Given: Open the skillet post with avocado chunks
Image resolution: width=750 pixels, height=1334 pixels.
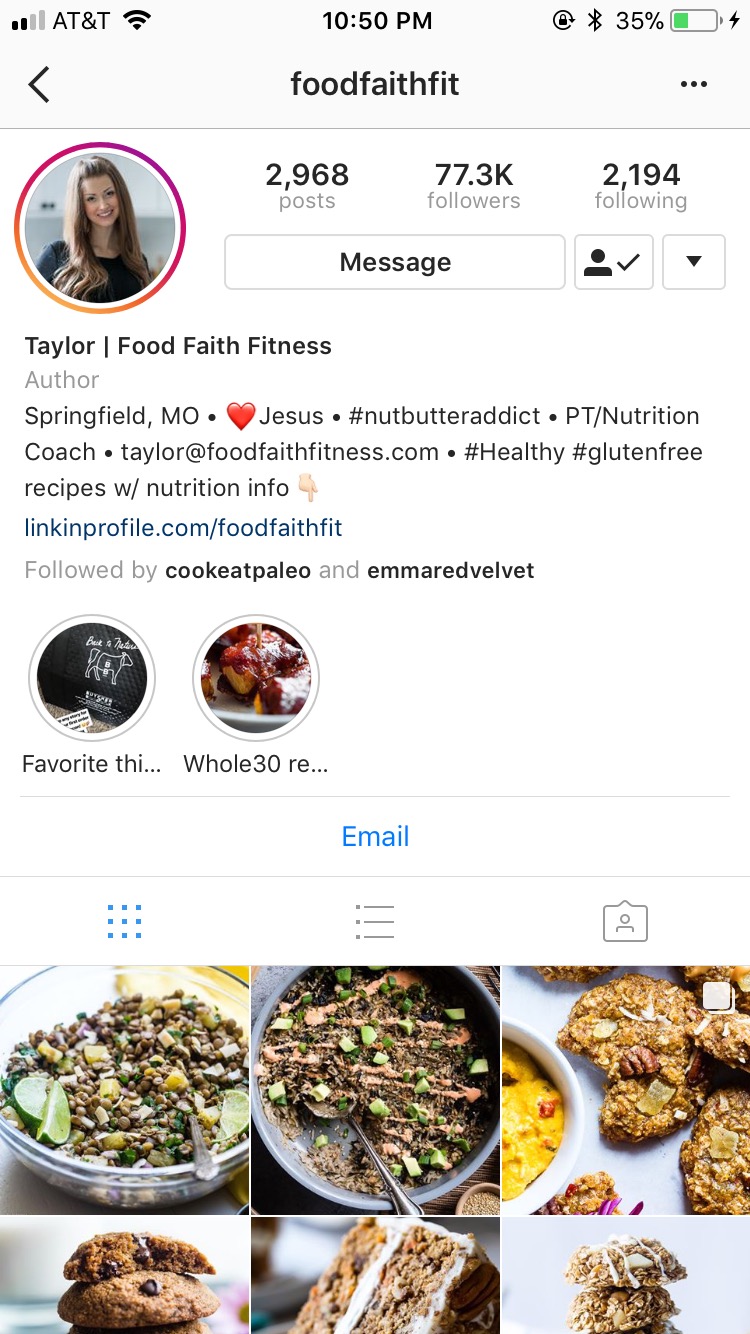Looking at the screenshot, I should click(375, 1090).
